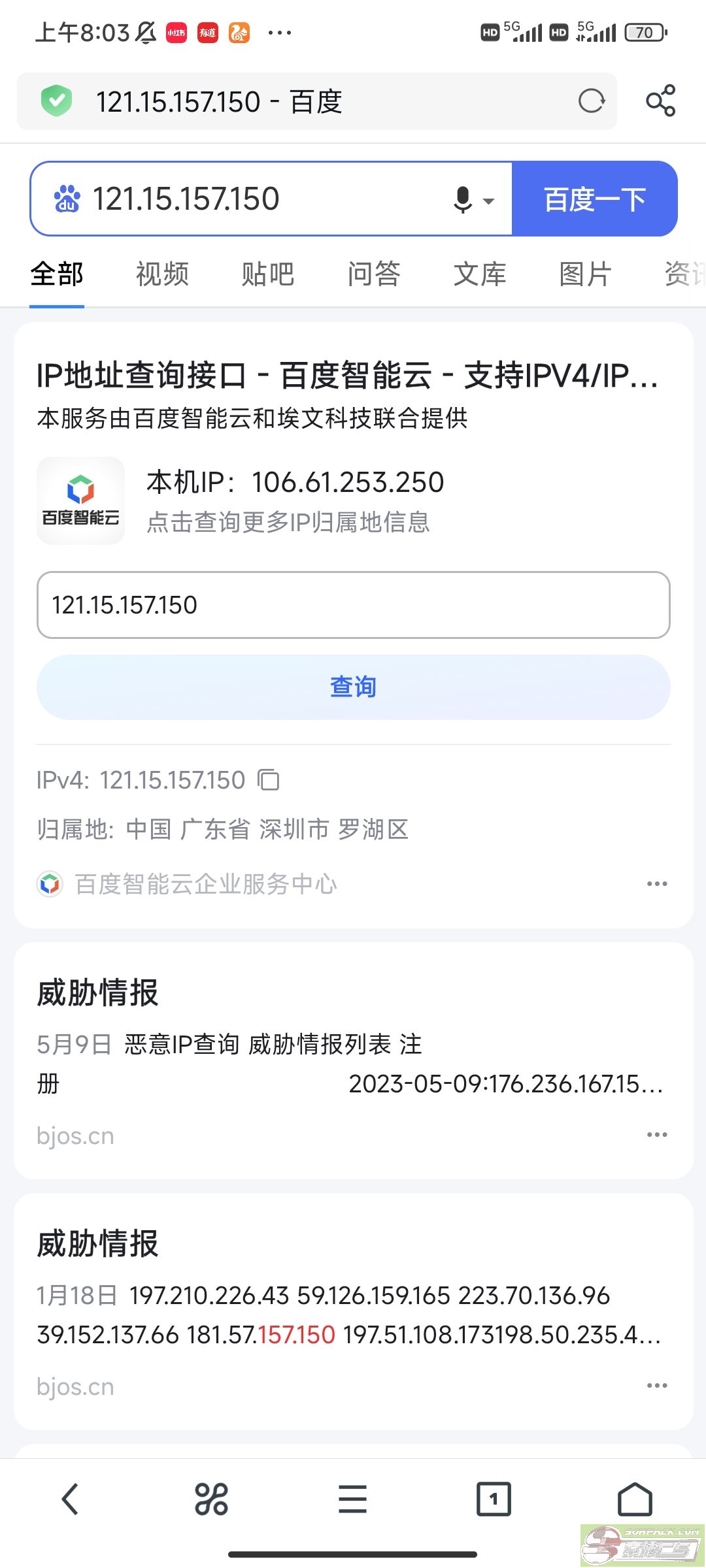Share this page via the share icon
This screenshot has width=706, height=1568.
(x=660, y=101)
